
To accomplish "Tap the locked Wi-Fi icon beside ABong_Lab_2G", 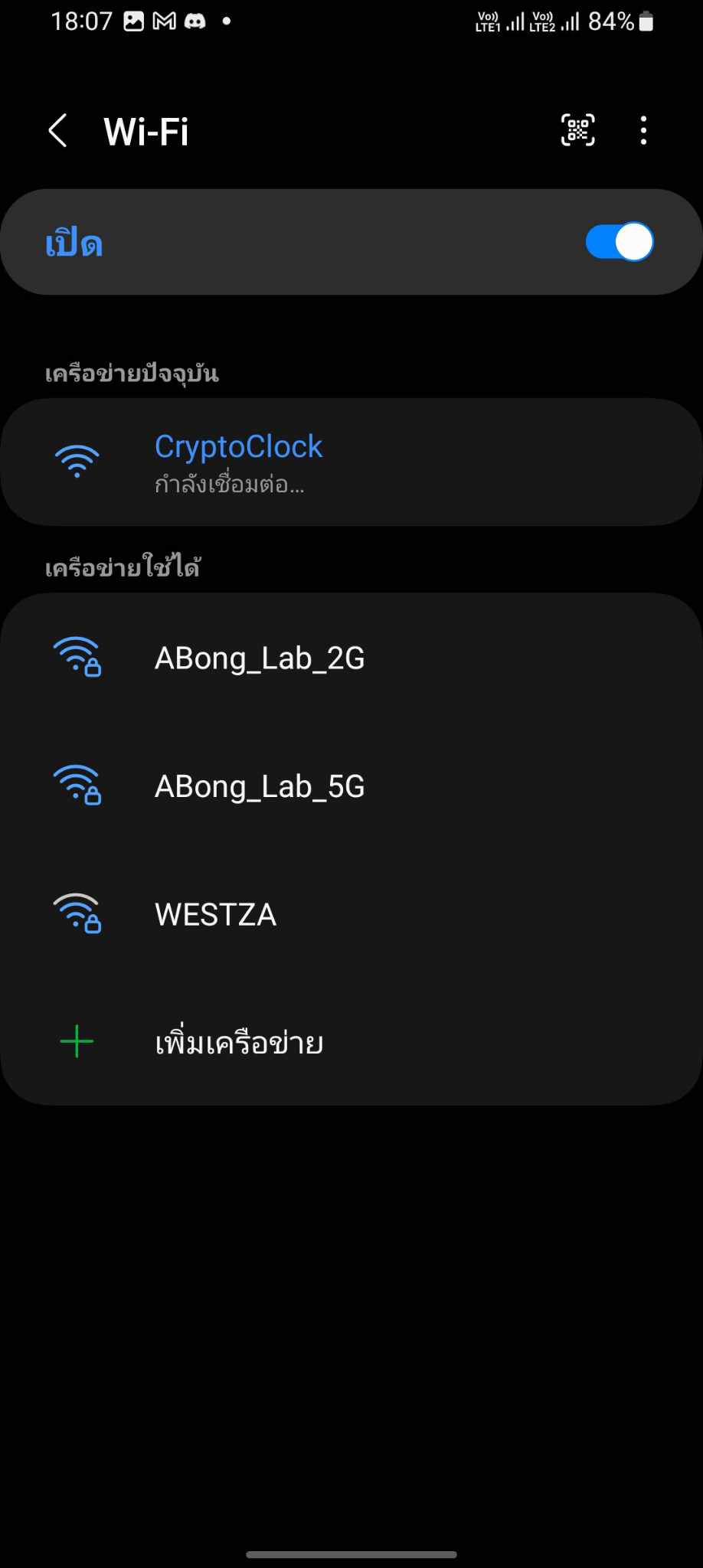I will point(77,657).
